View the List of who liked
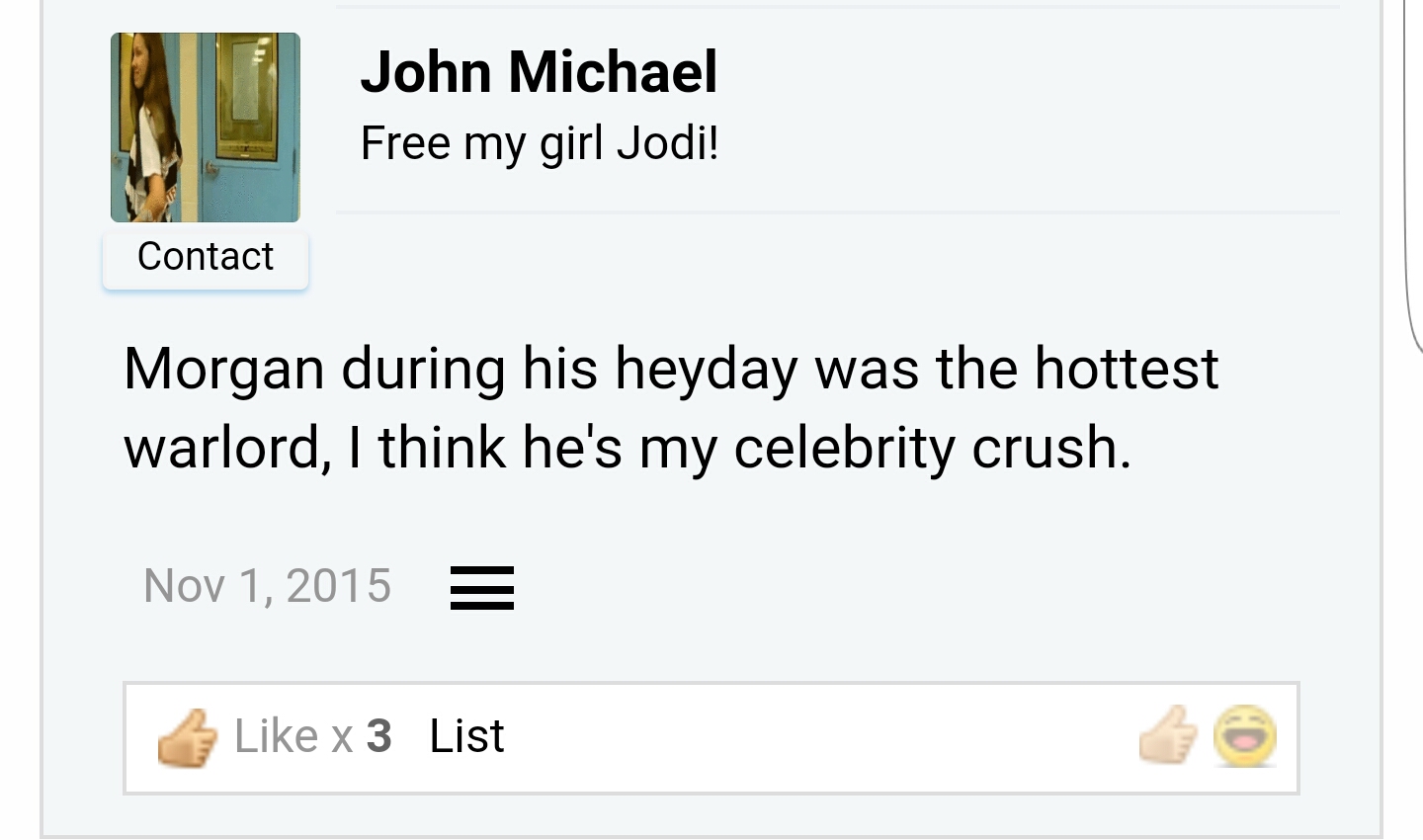Screen dimensions: 1423x840 (466, 736)
